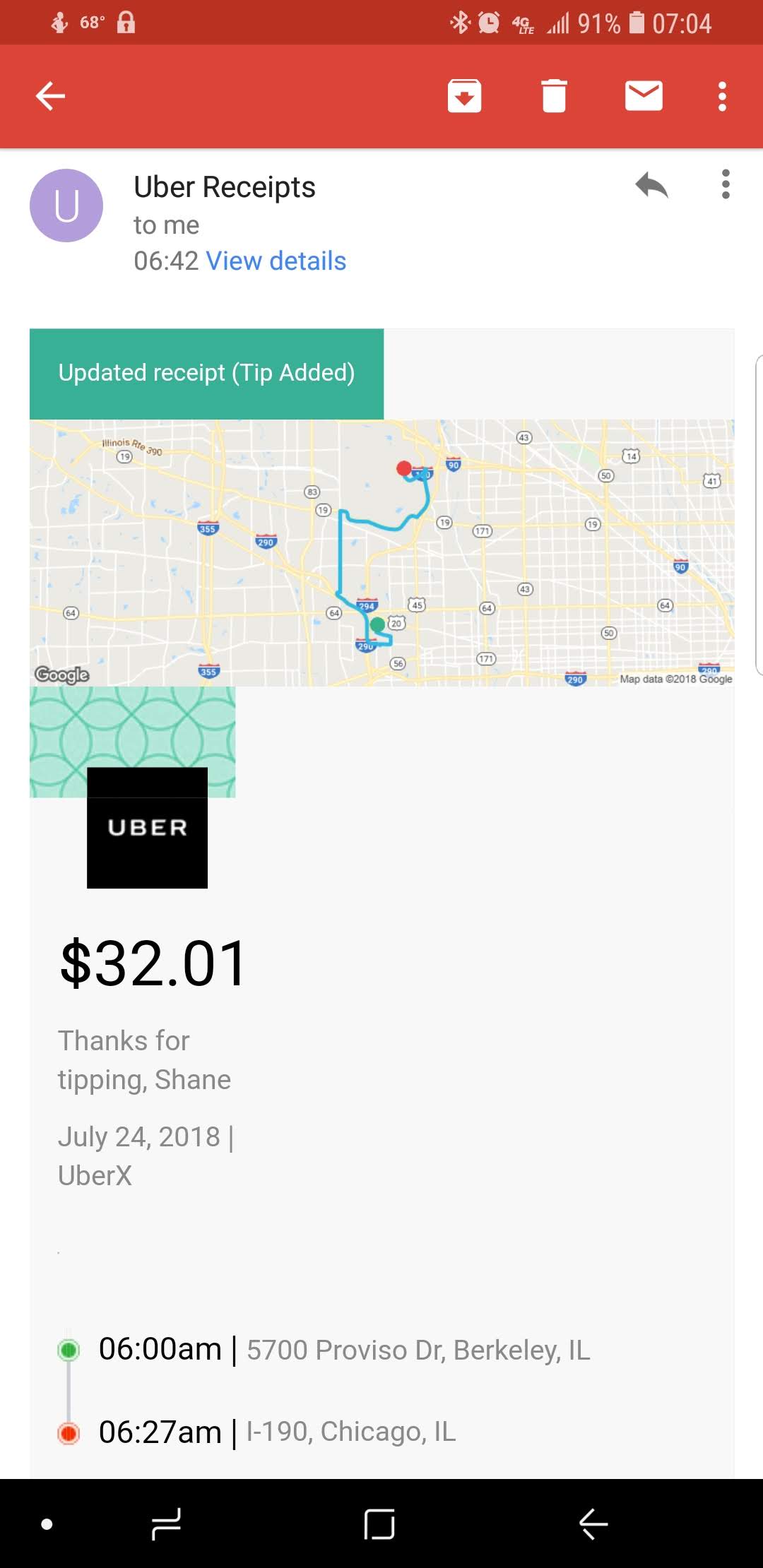The width and height of the screenshot is (763, 1568).
Task: Go back to the inbox
Action: pyautogui.click(x=50, y=96)
